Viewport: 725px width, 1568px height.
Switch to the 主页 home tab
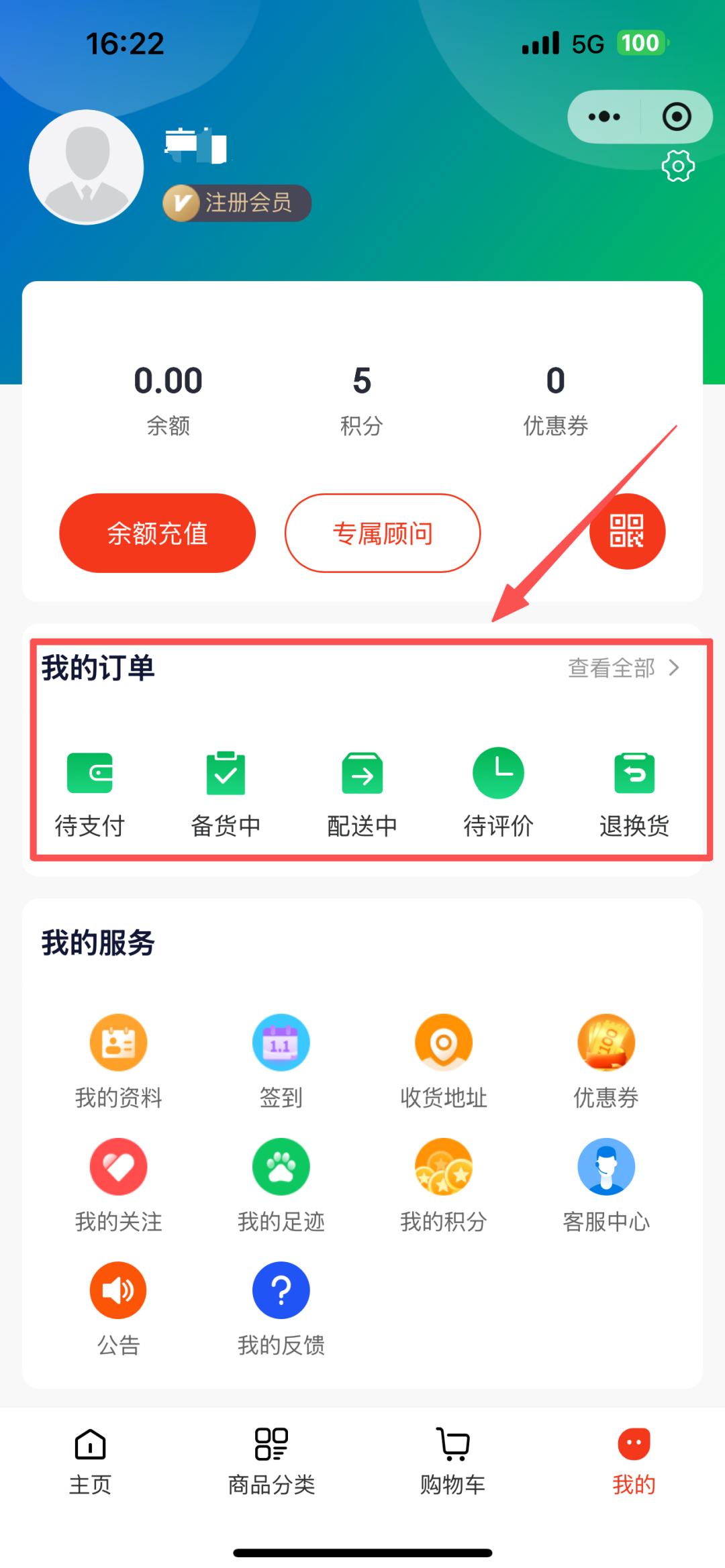tap(91, 1461)
